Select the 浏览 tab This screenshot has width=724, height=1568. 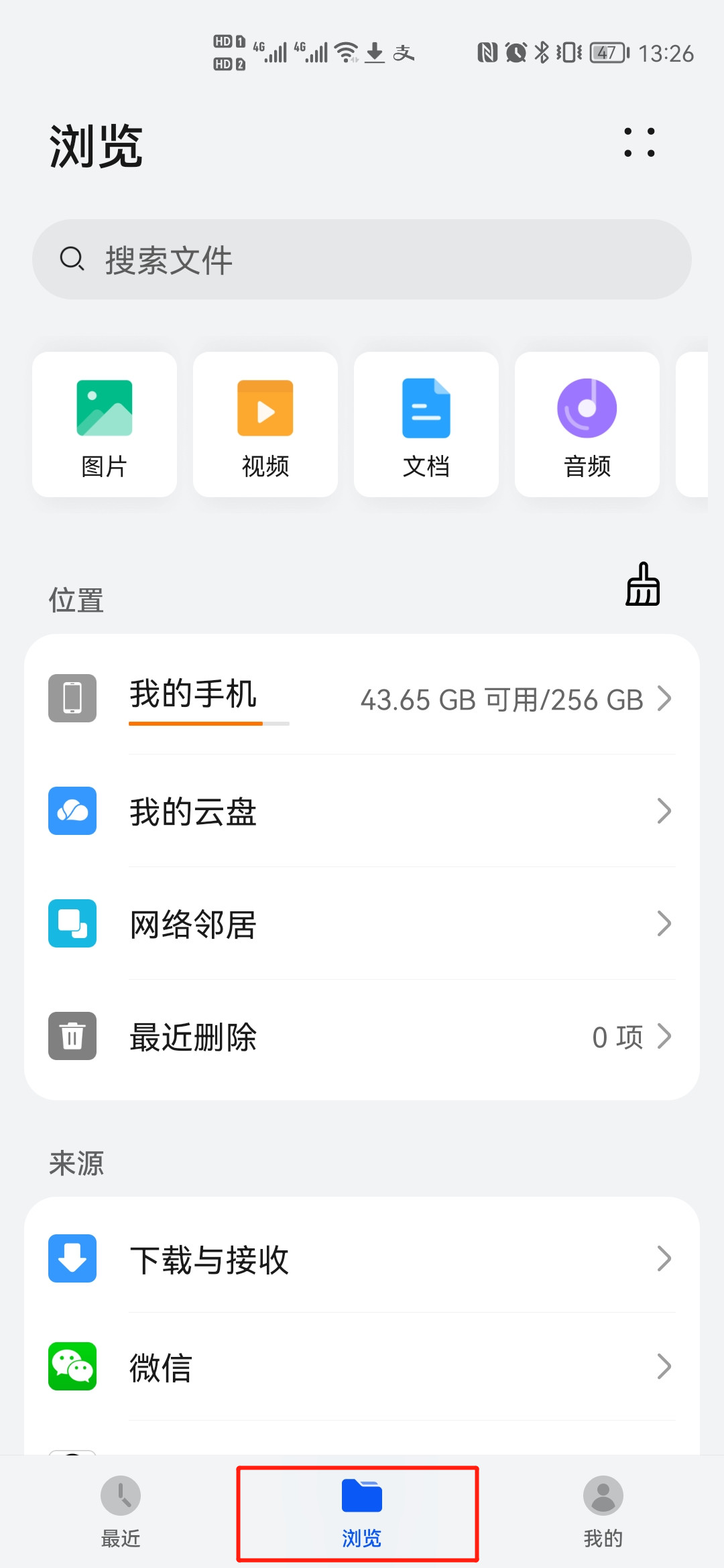click(362, 1512)
